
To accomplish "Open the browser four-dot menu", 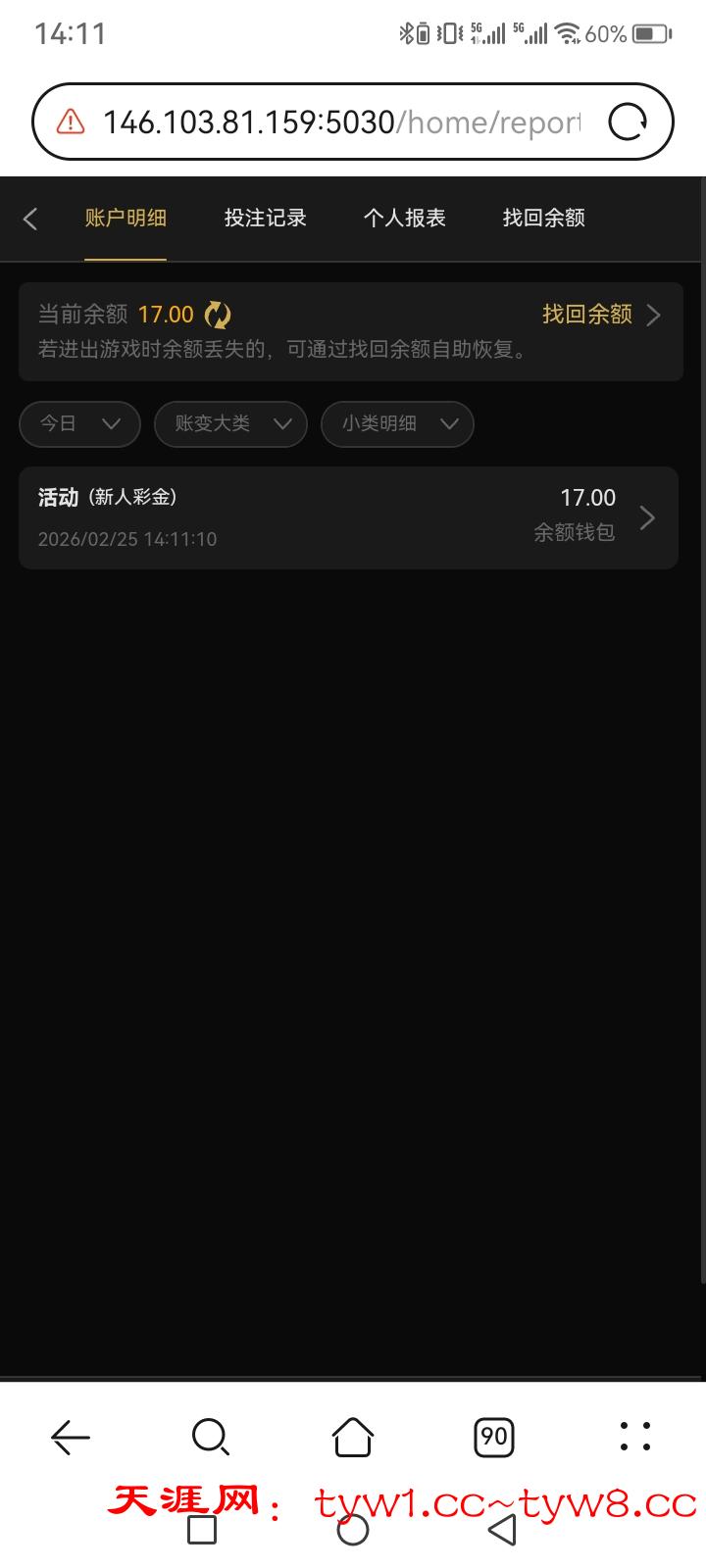I will pos(635,1437).
